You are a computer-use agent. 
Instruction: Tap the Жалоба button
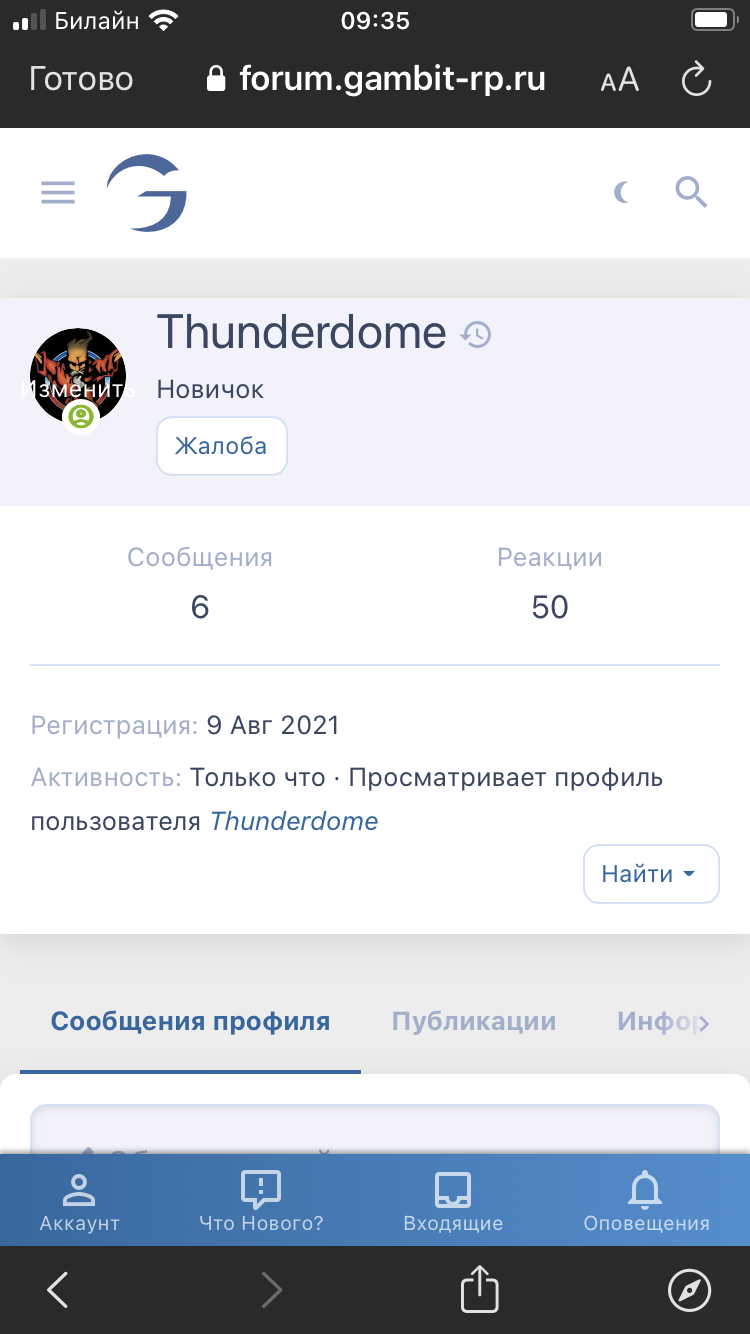221,446
